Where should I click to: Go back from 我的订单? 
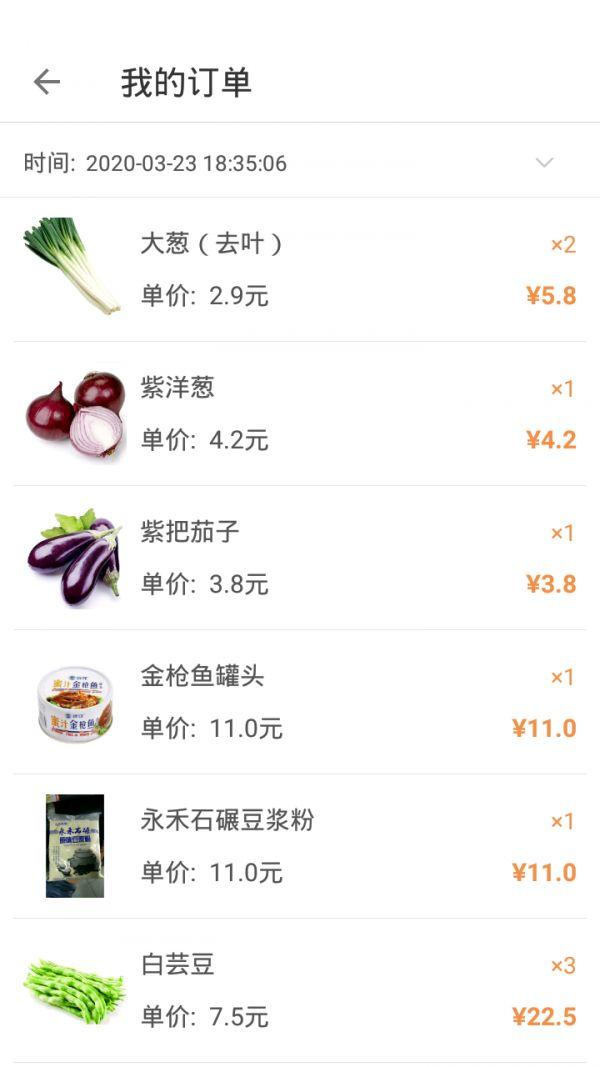coord(46,82)
